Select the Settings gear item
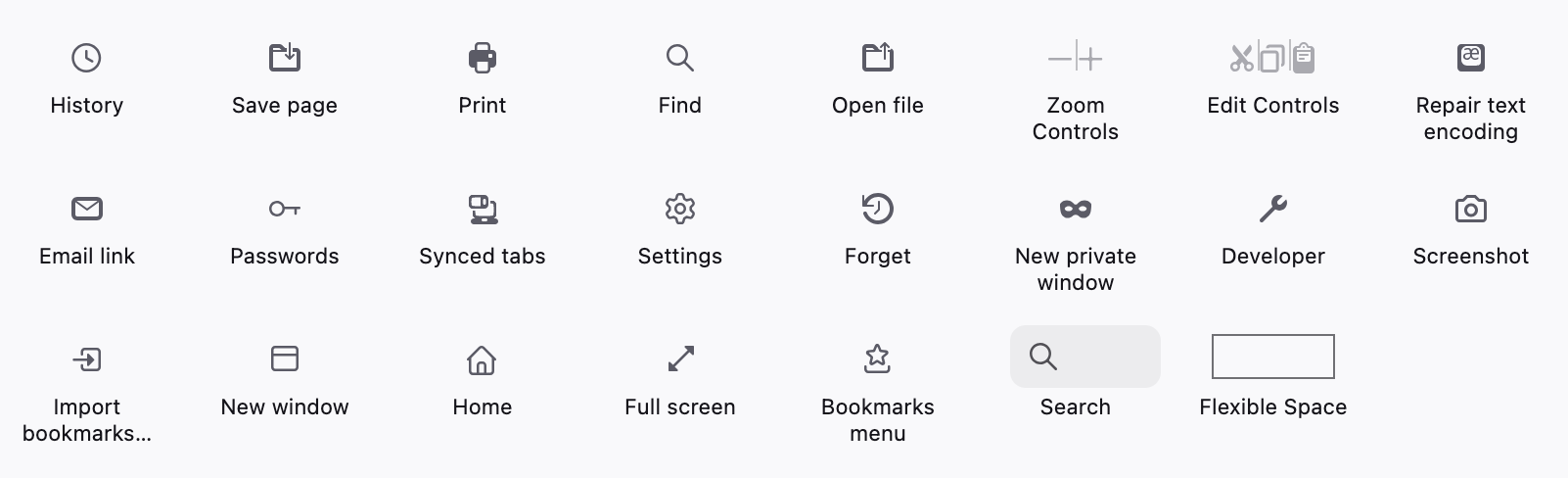The height and width of the screenshot is (478, 1568). click(x=679, y=209)
